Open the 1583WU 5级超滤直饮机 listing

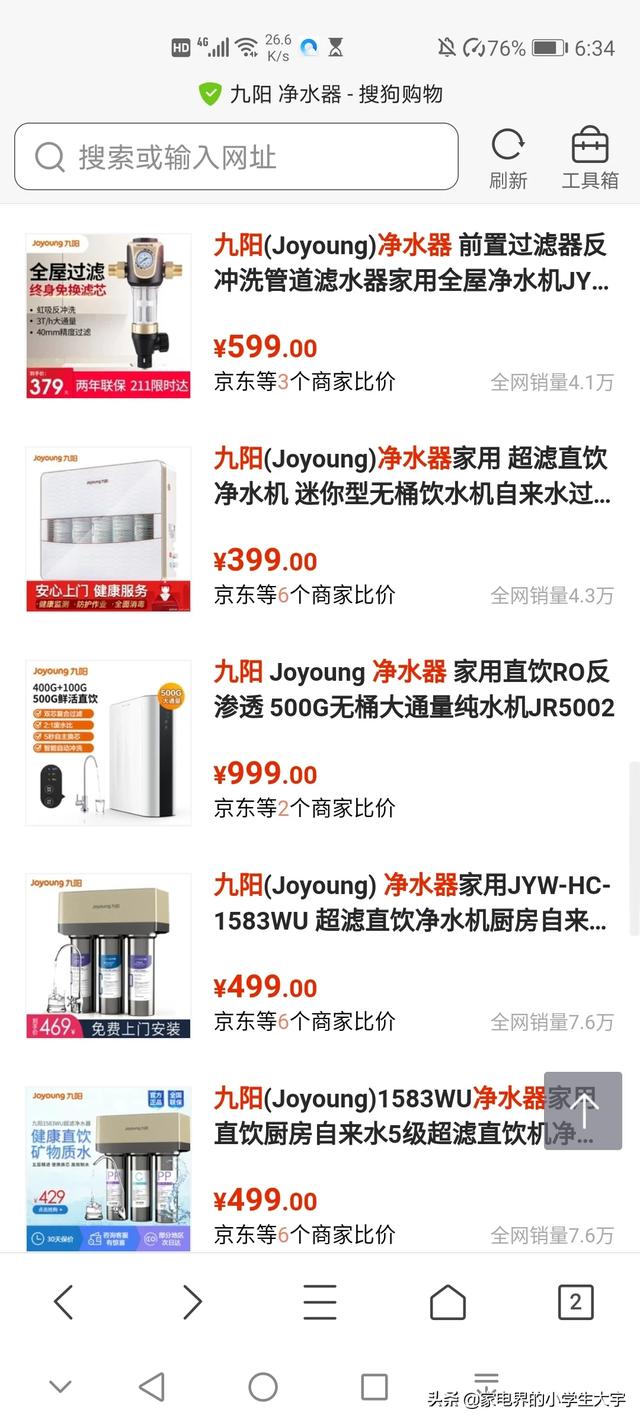380,1117
